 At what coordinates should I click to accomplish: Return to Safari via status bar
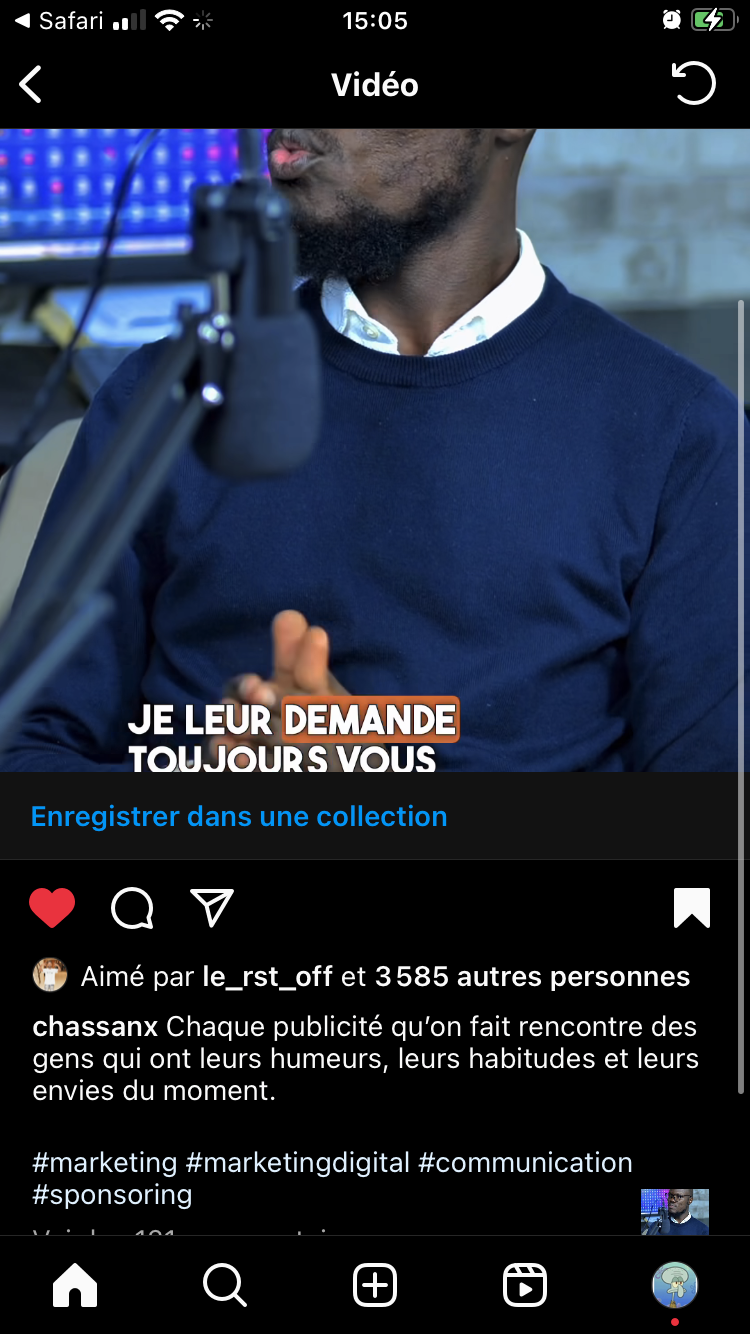[60, 21]
